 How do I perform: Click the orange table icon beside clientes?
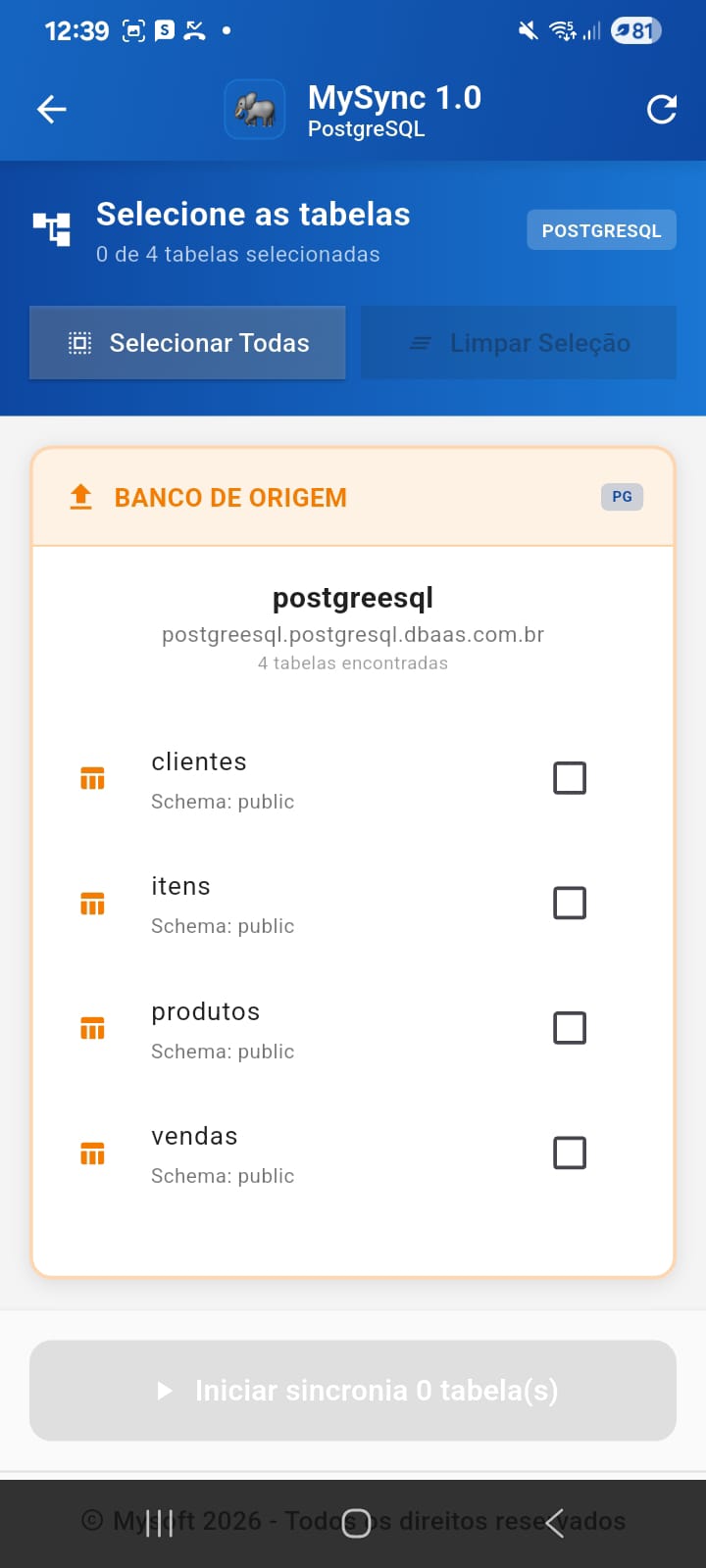click(x=91, y=777)
